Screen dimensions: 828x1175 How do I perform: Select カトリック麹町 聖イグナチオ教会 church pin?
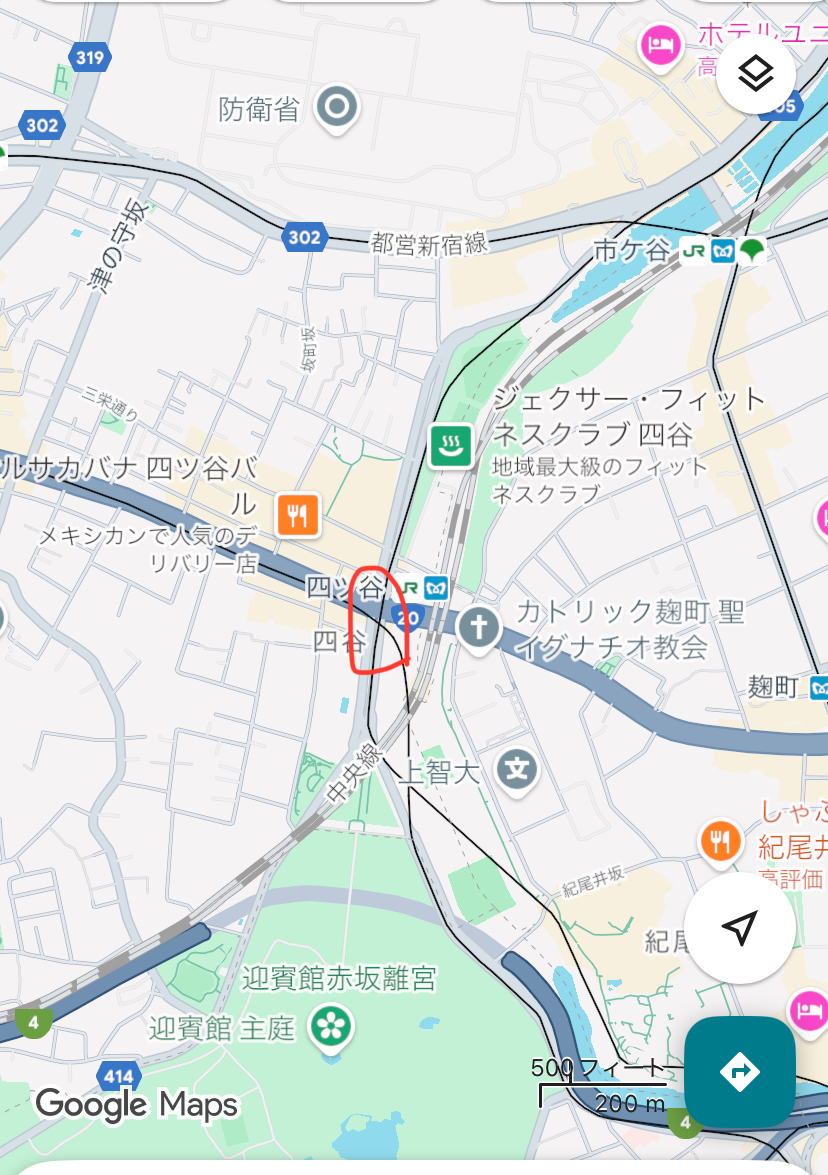[479, 628]
